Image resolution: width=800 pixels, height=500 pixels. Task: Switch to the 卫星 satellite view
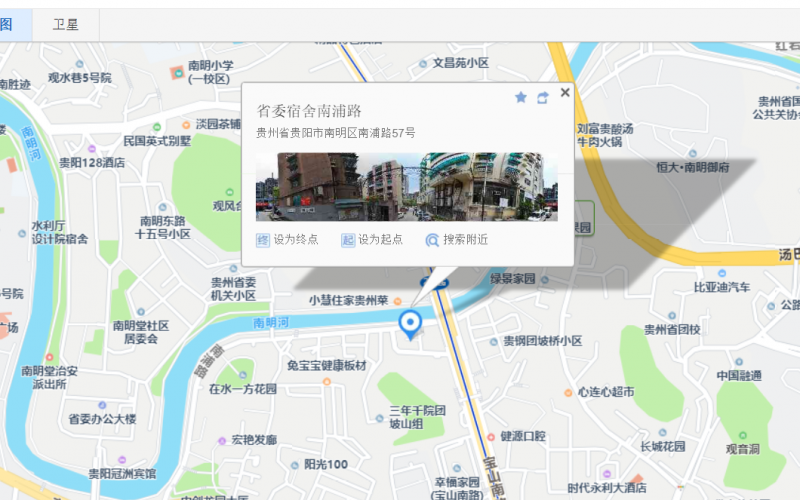(66, 26)
